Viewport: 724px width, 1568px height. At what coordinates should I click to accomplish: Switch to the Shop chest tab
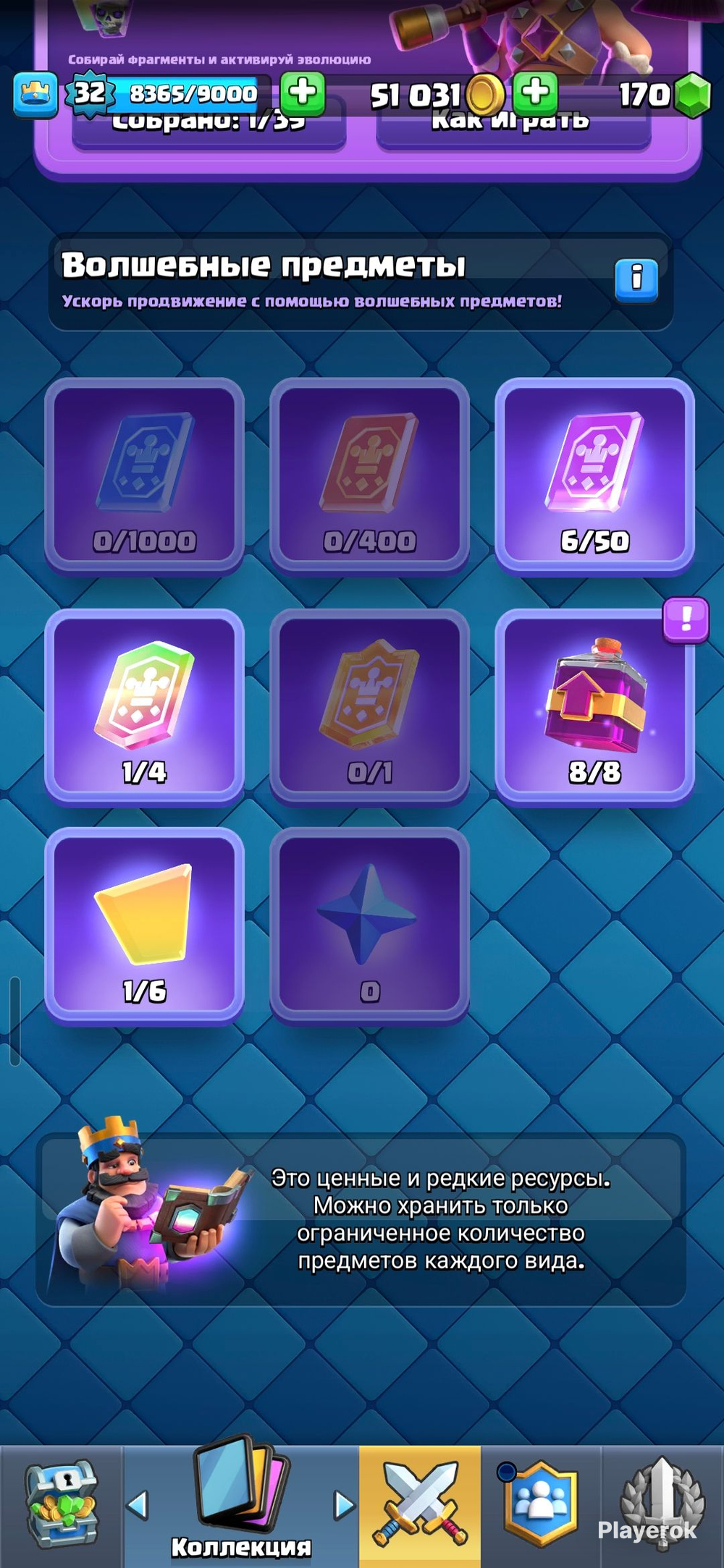(x=61, y=1505)
